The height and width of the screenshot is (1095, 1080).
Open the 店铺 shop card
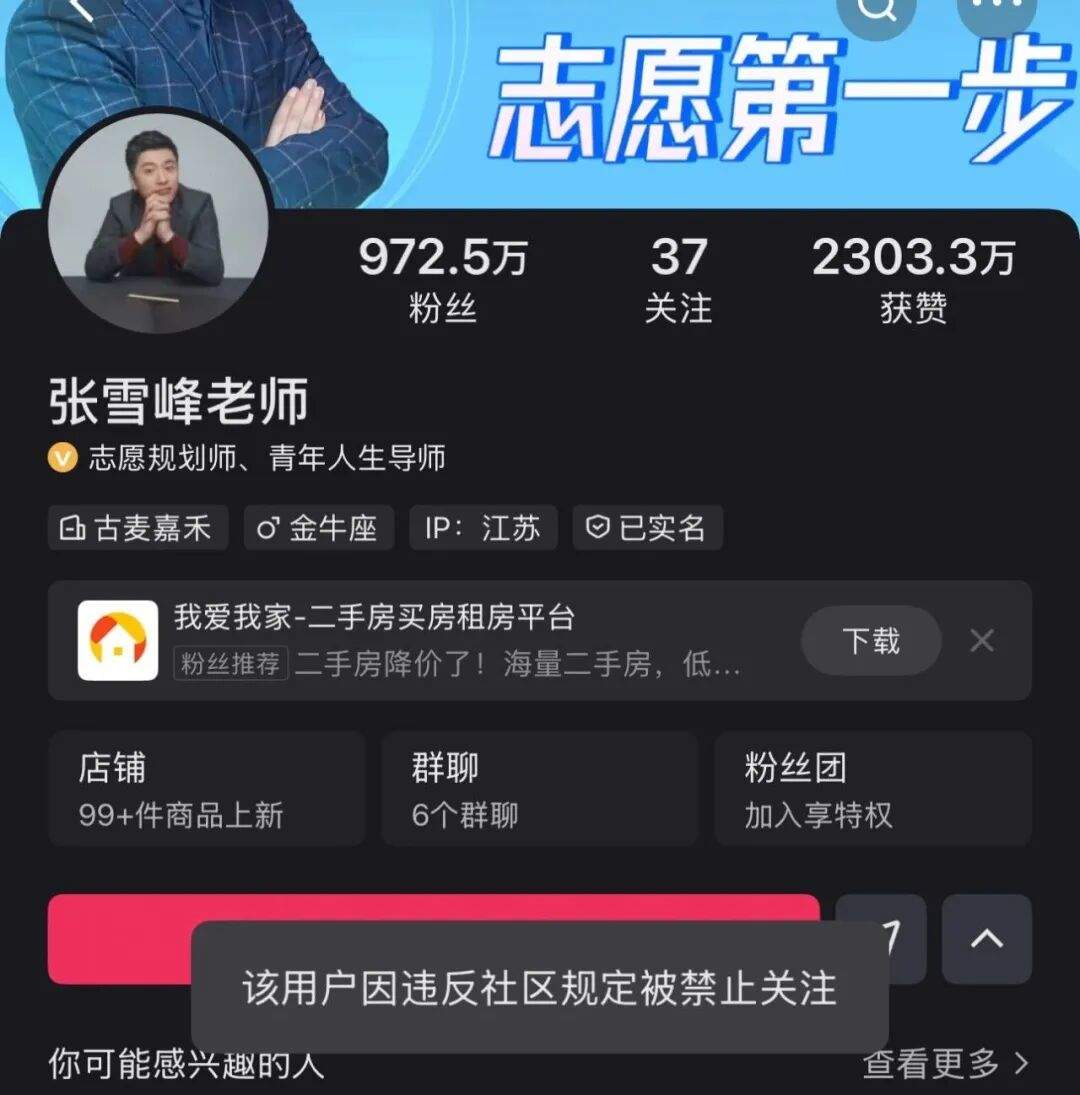pos(206,789)
